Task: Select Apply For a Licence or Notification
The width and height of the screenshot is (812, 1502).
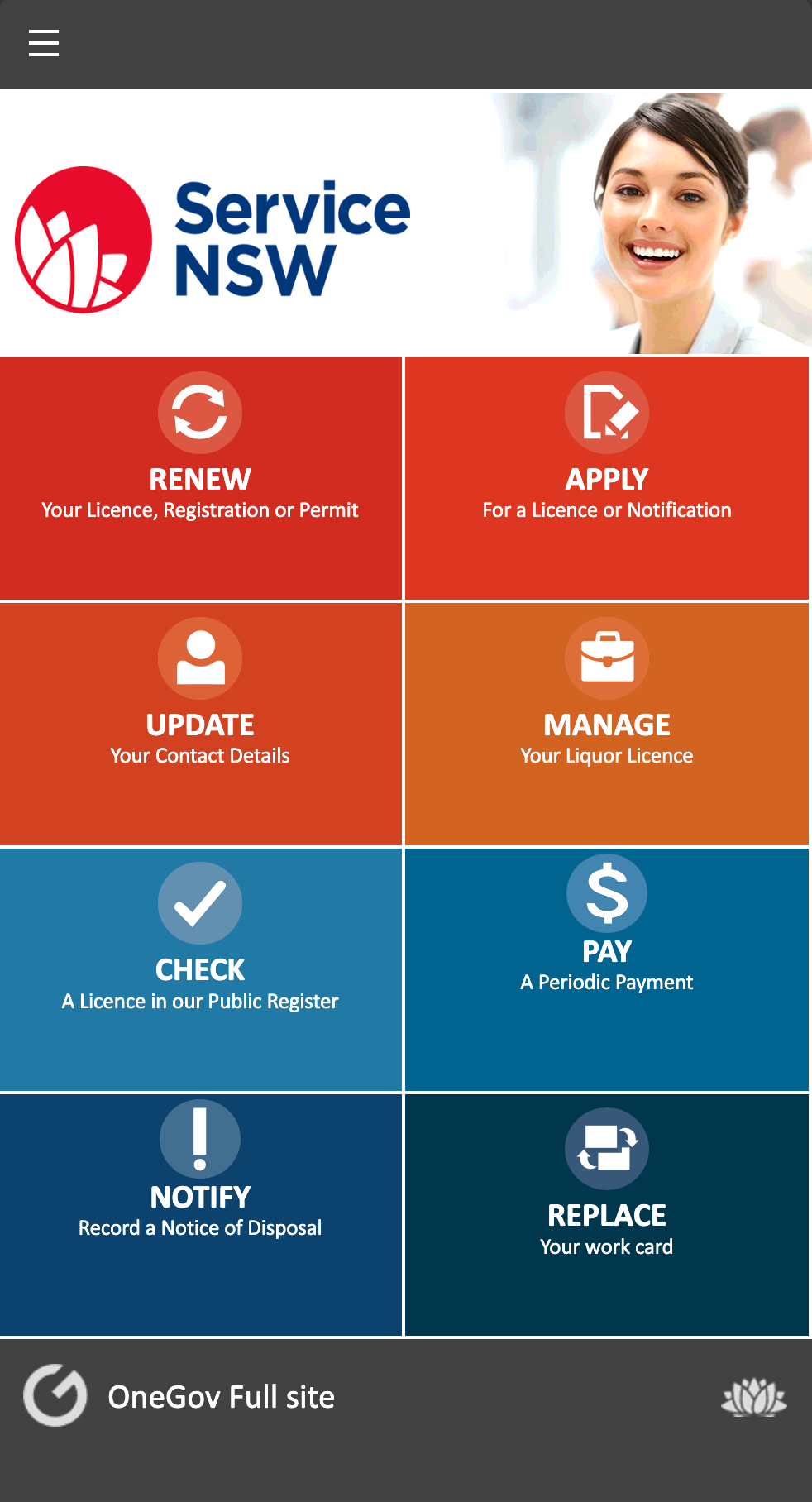Action: [606, 478]
